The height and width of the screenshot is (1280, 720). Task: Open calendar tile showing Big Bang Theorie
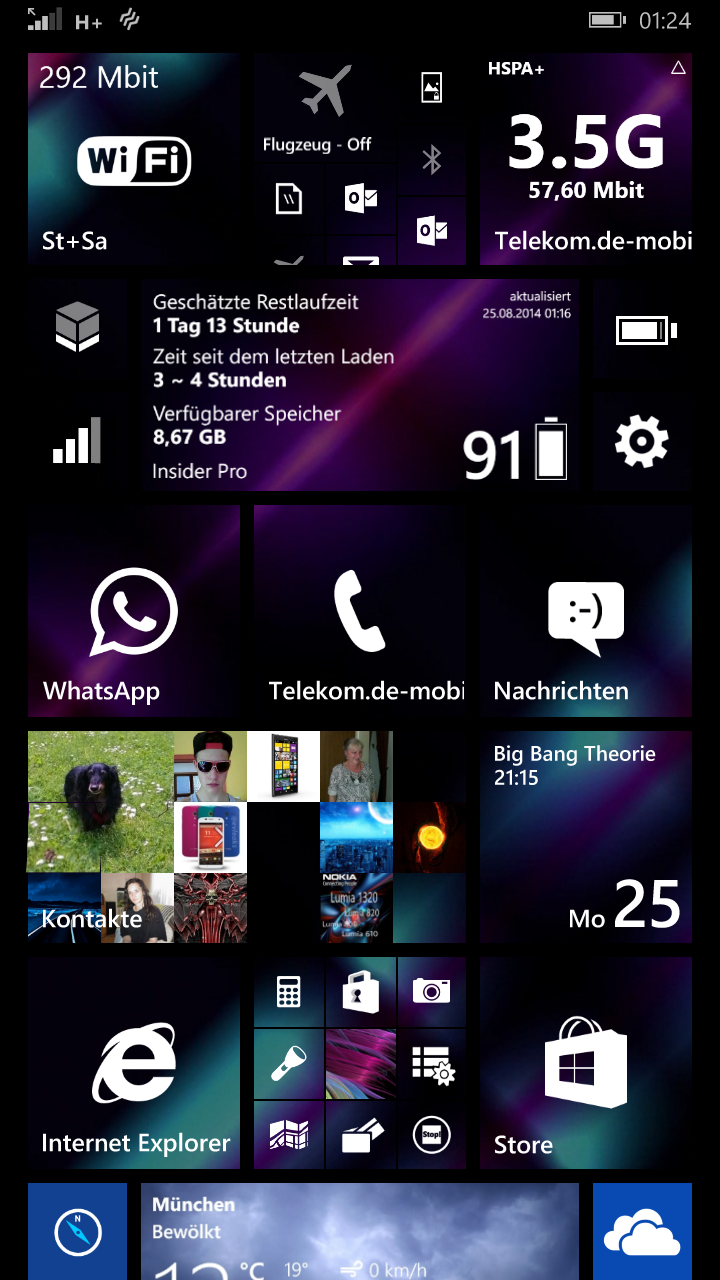click(x=586, y=837)
